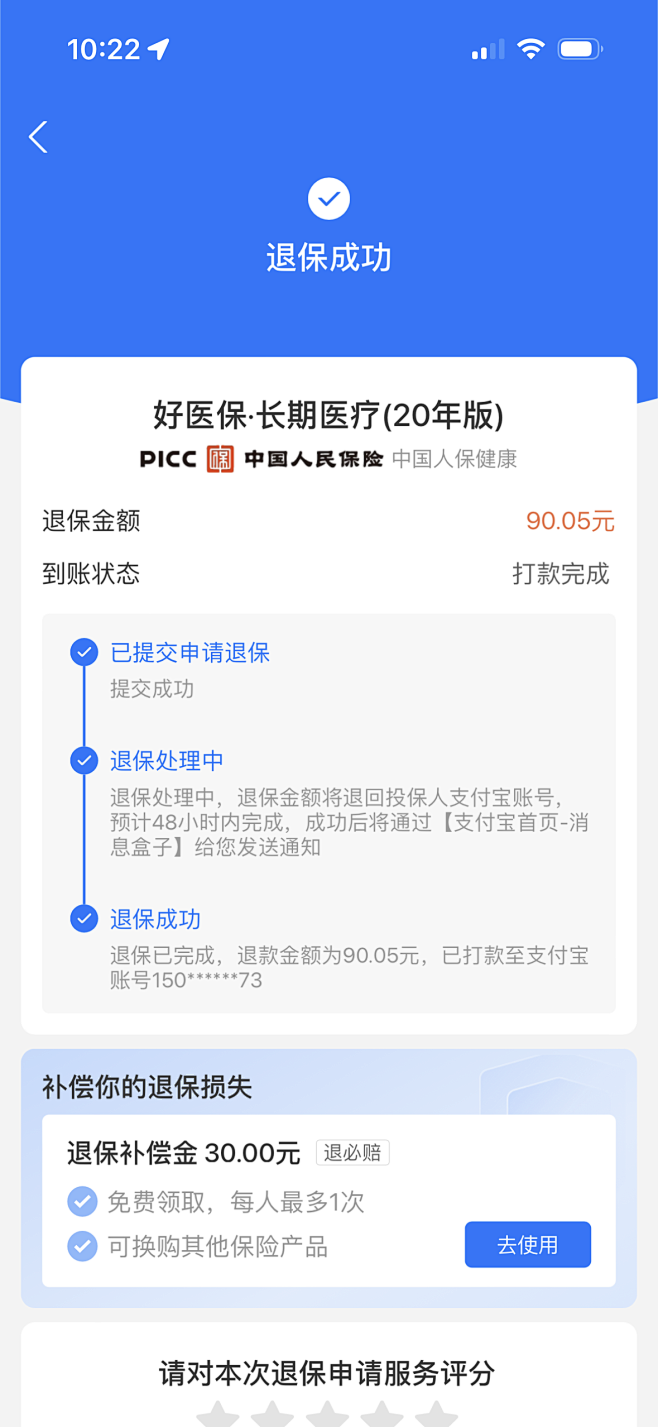Viewport: 658px width, 1427px height.
Task: Rate the service one star
Action: point(217,1415)
